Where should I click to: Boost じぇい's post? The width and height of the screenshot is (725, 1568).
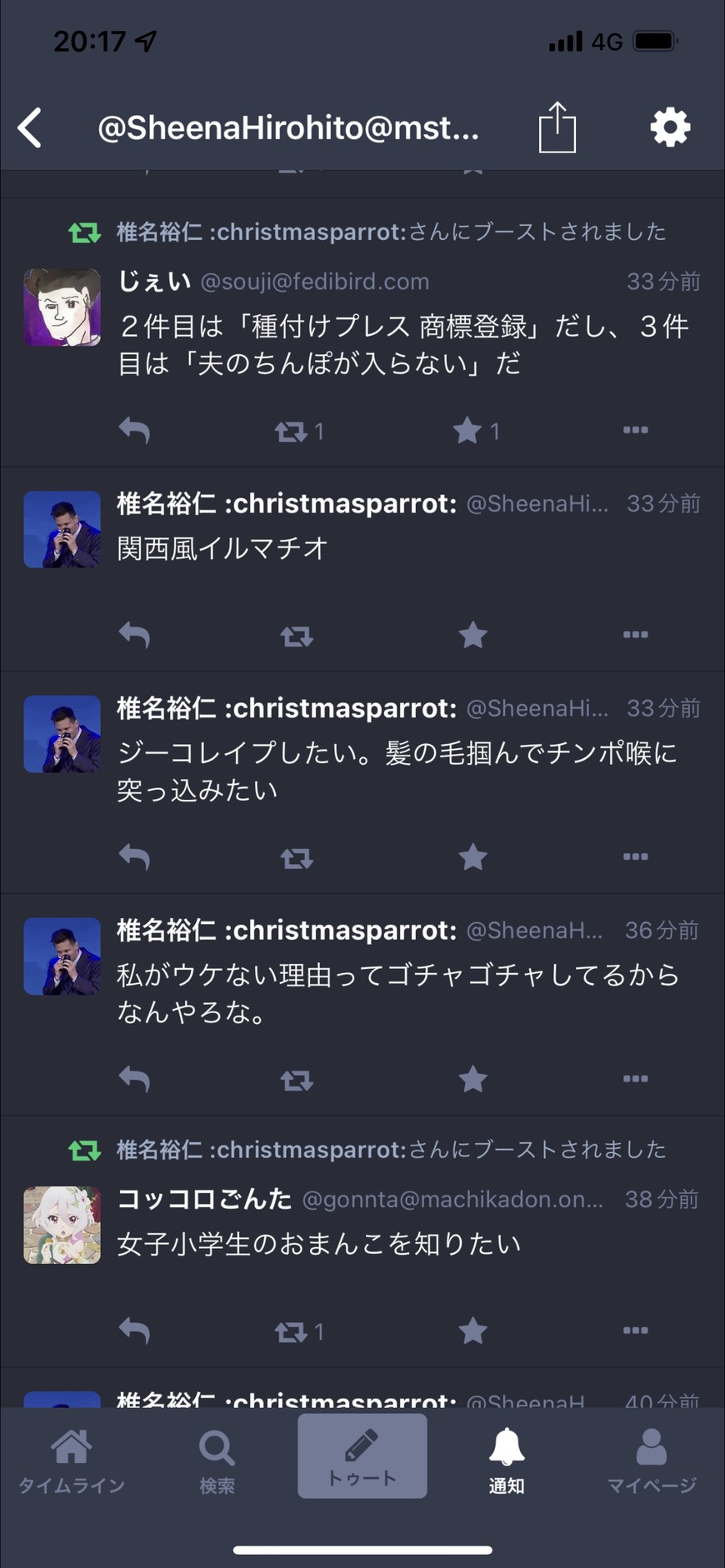(291, 431)
